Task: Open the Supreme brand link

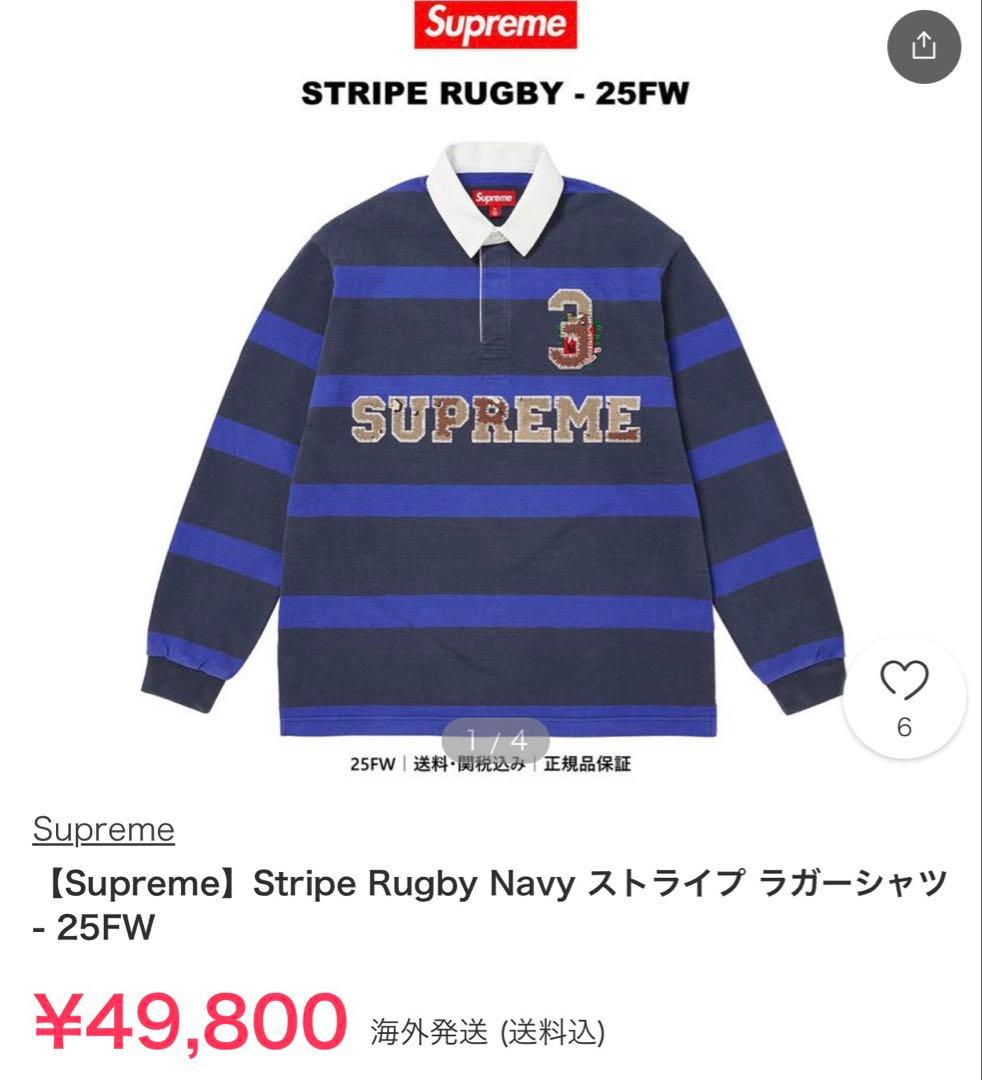Action: click(103, 829)
